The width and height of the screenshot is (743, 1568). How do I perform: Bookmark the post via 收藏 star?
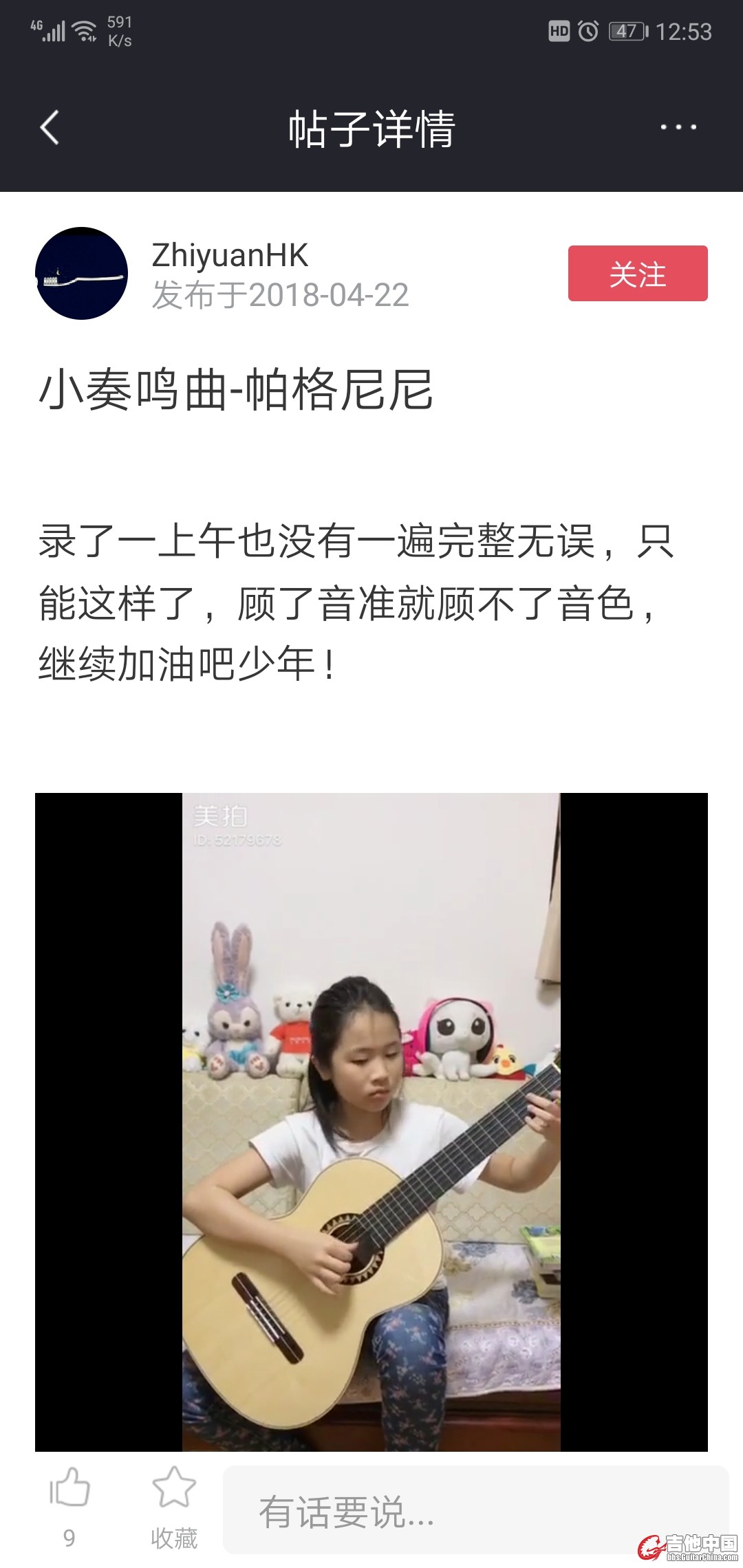174,1488
